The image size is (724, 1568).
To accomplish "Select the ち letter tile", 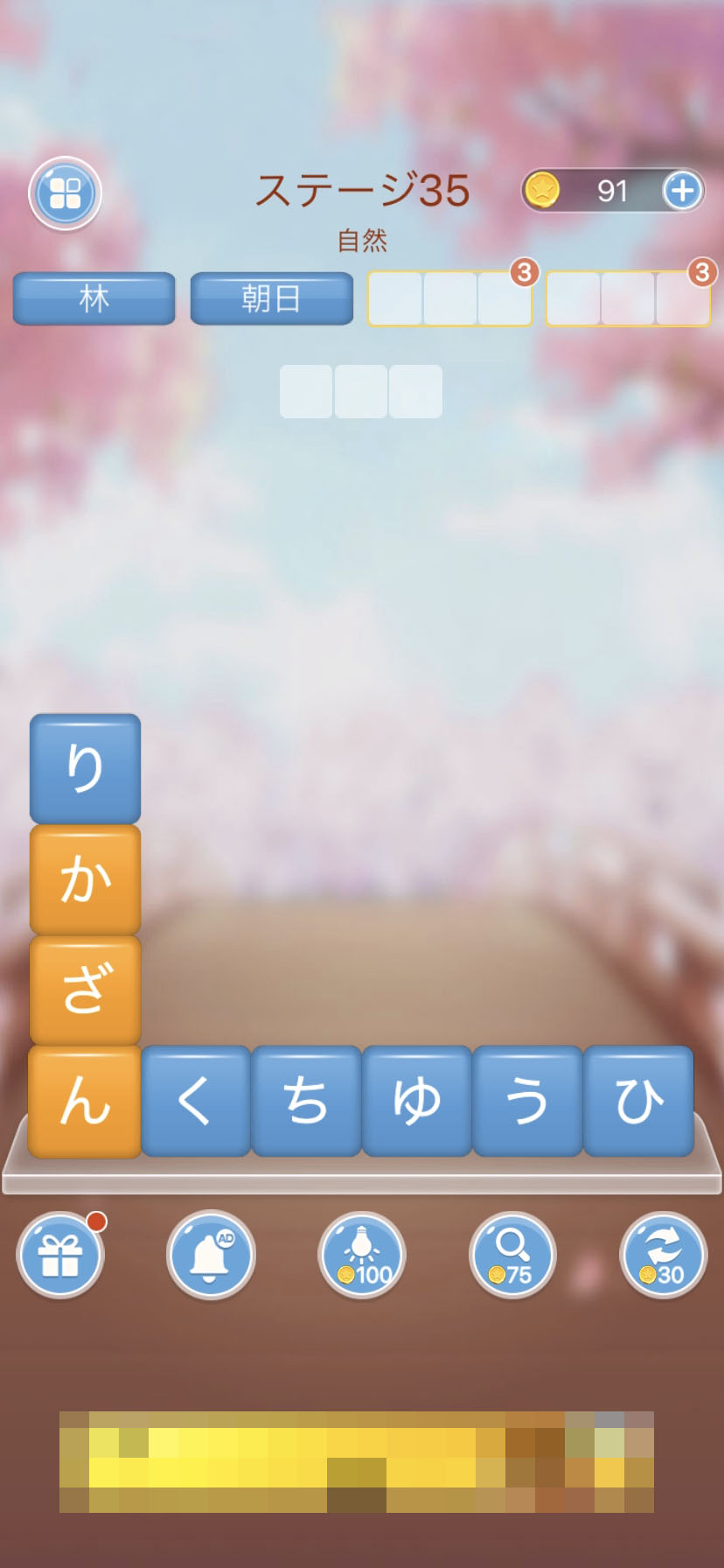I will tap(306, 1101).
